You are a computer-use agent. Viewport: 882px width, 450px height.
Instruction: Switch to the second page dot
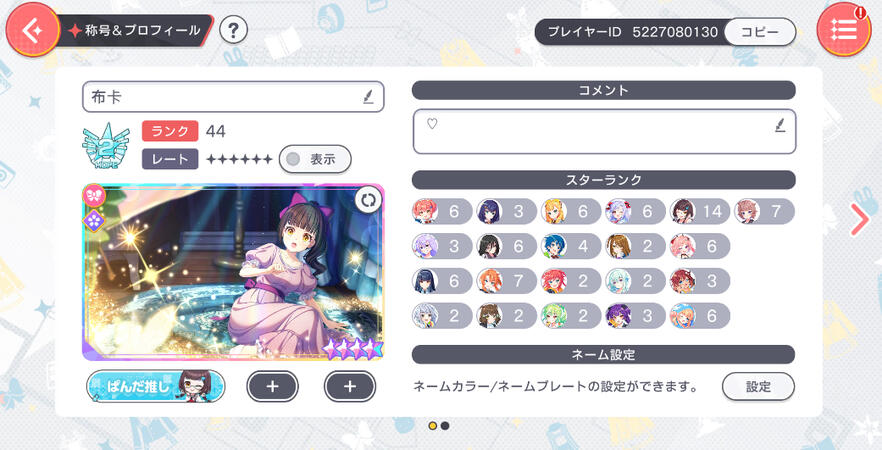pyautogui.click(x=446, y=425)
